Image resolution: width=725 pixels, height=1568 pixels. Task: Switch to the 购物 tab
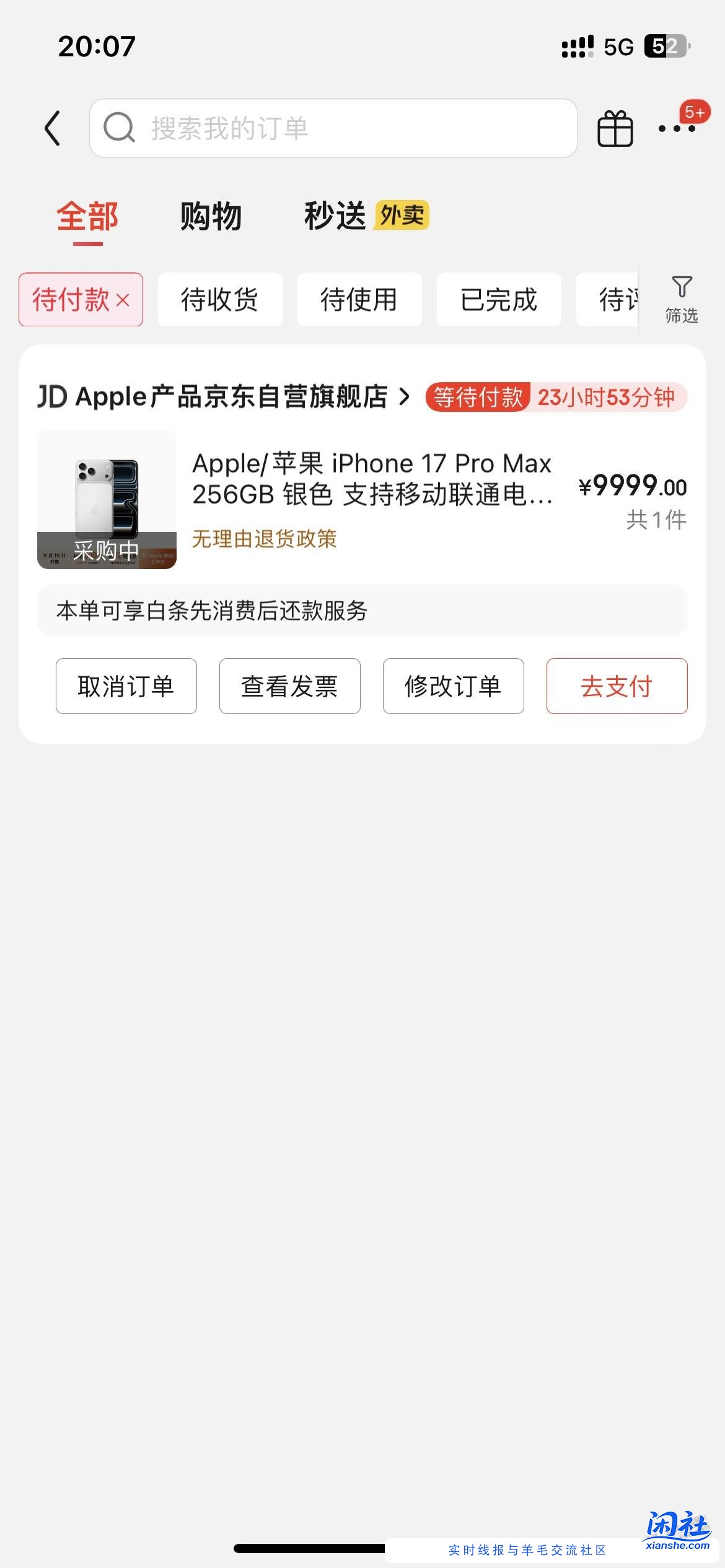pyautogui.click(x=210, y=216)
